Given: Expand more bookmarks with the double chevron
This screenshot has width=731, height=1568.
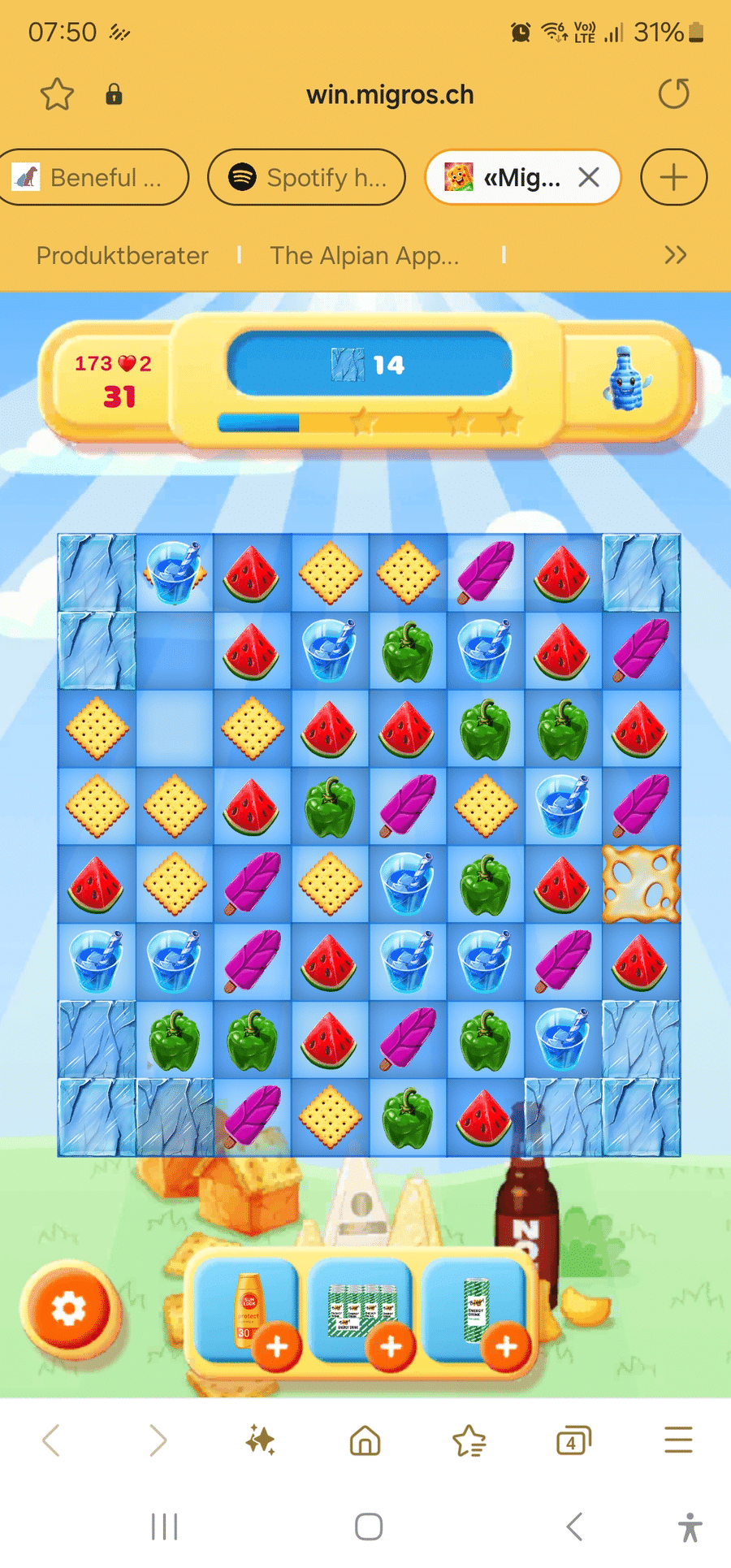Looking at the screenshot, I should pyautogui.click(x=675, y=255).
